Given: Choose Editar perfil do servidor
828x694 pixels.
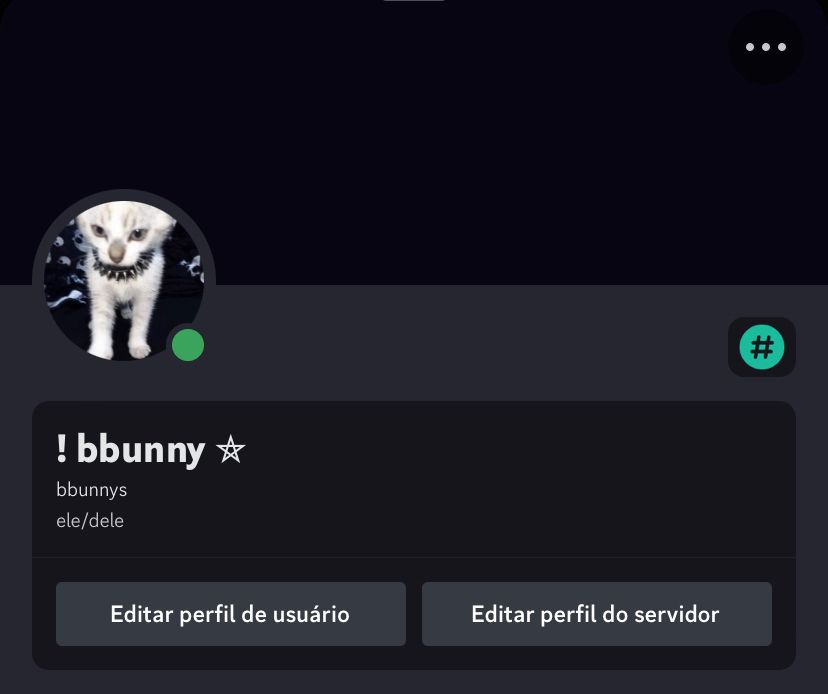Looking at the screenshot, I should point(596,614).
